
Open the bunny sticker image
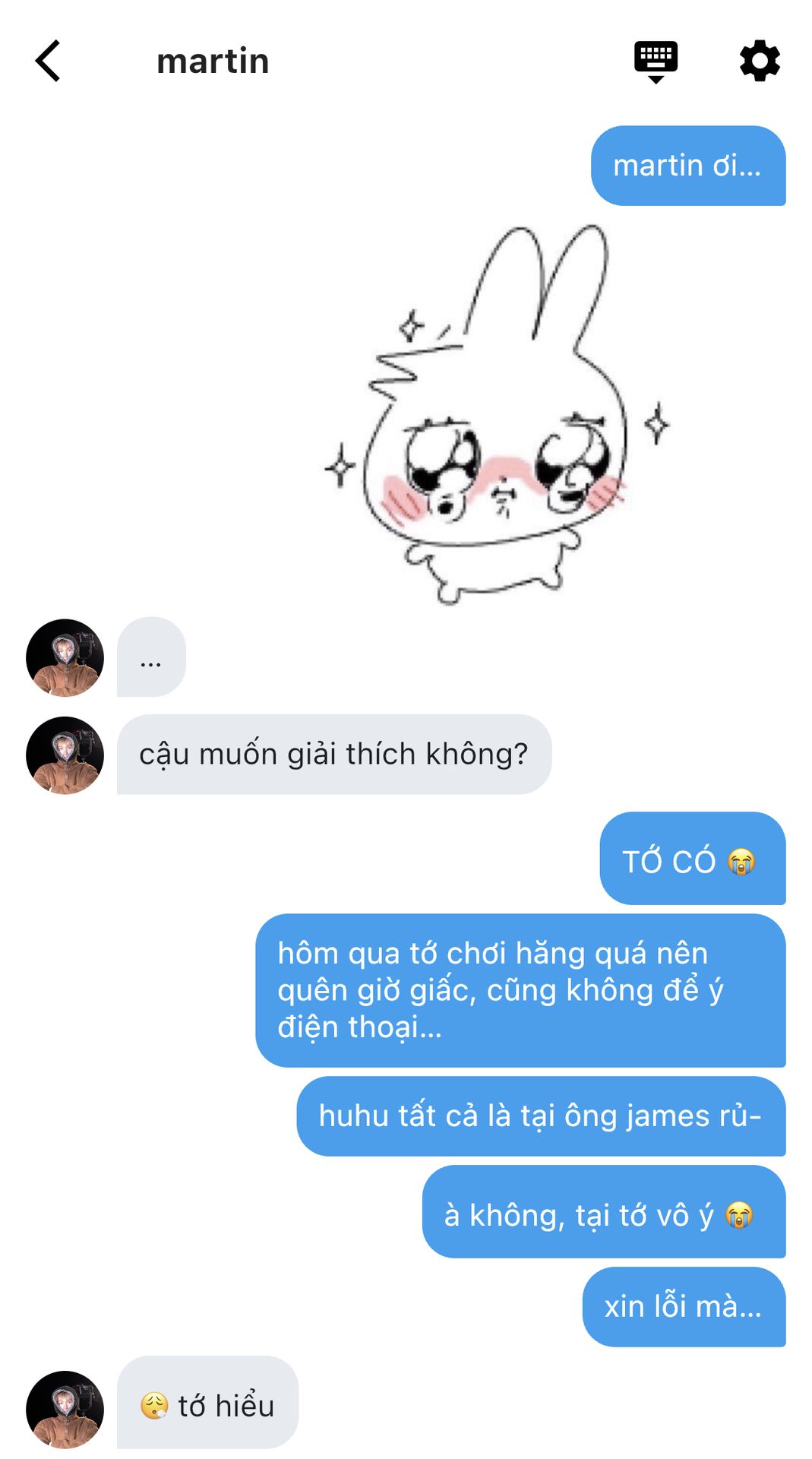coord(498,414)
